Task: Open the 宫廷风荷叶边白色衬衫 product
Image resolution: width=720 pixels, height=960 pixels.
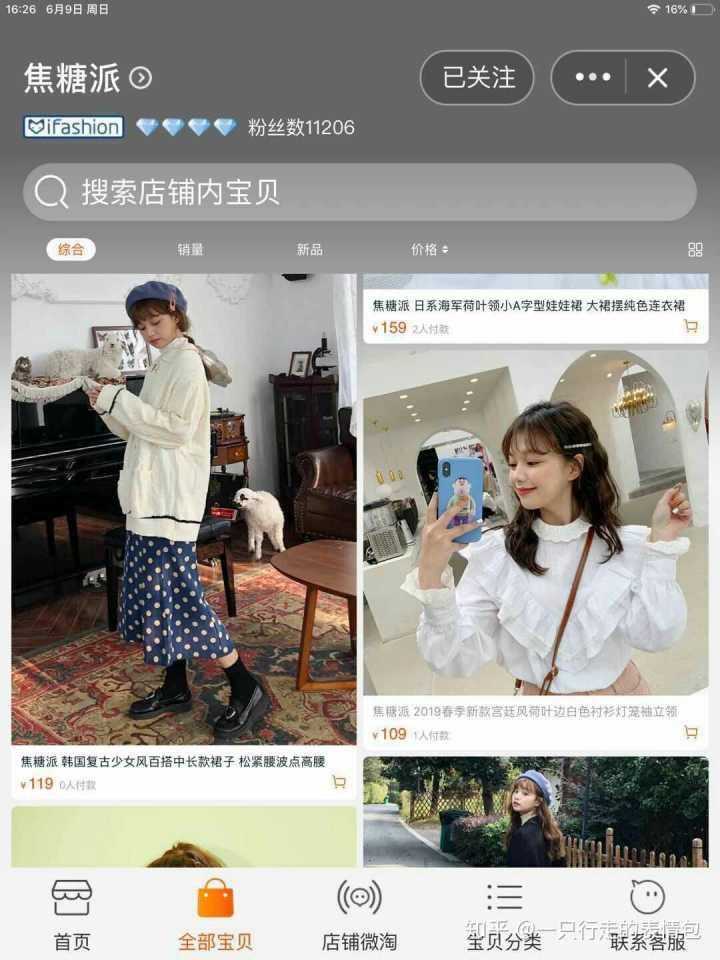Action: [535, 522]
